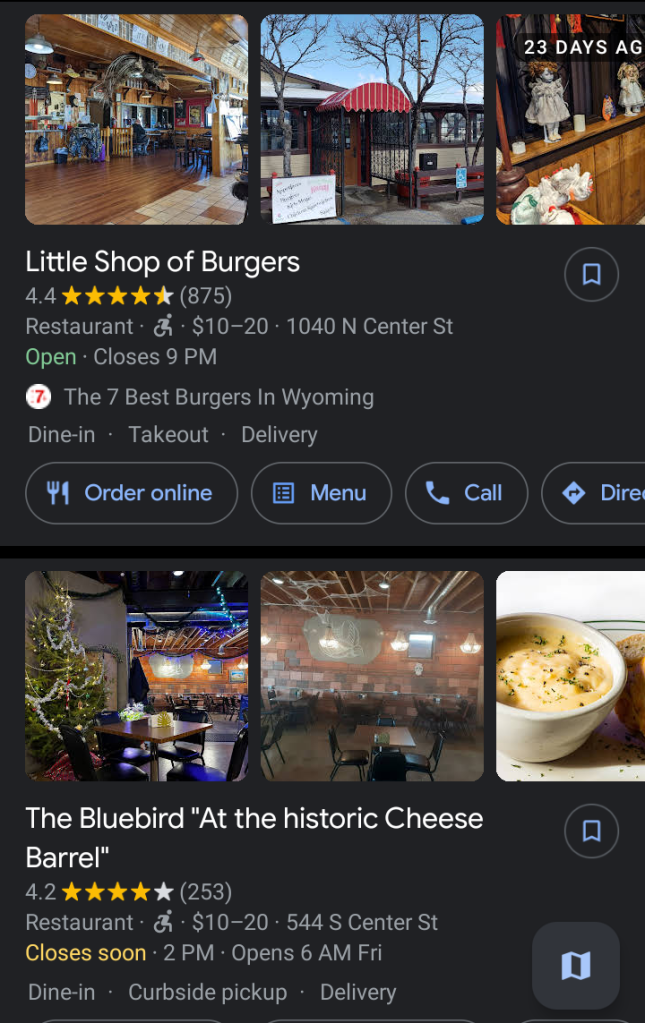View the red awning entrance photo
The image size is (645, 1023).
pos(372,119)
